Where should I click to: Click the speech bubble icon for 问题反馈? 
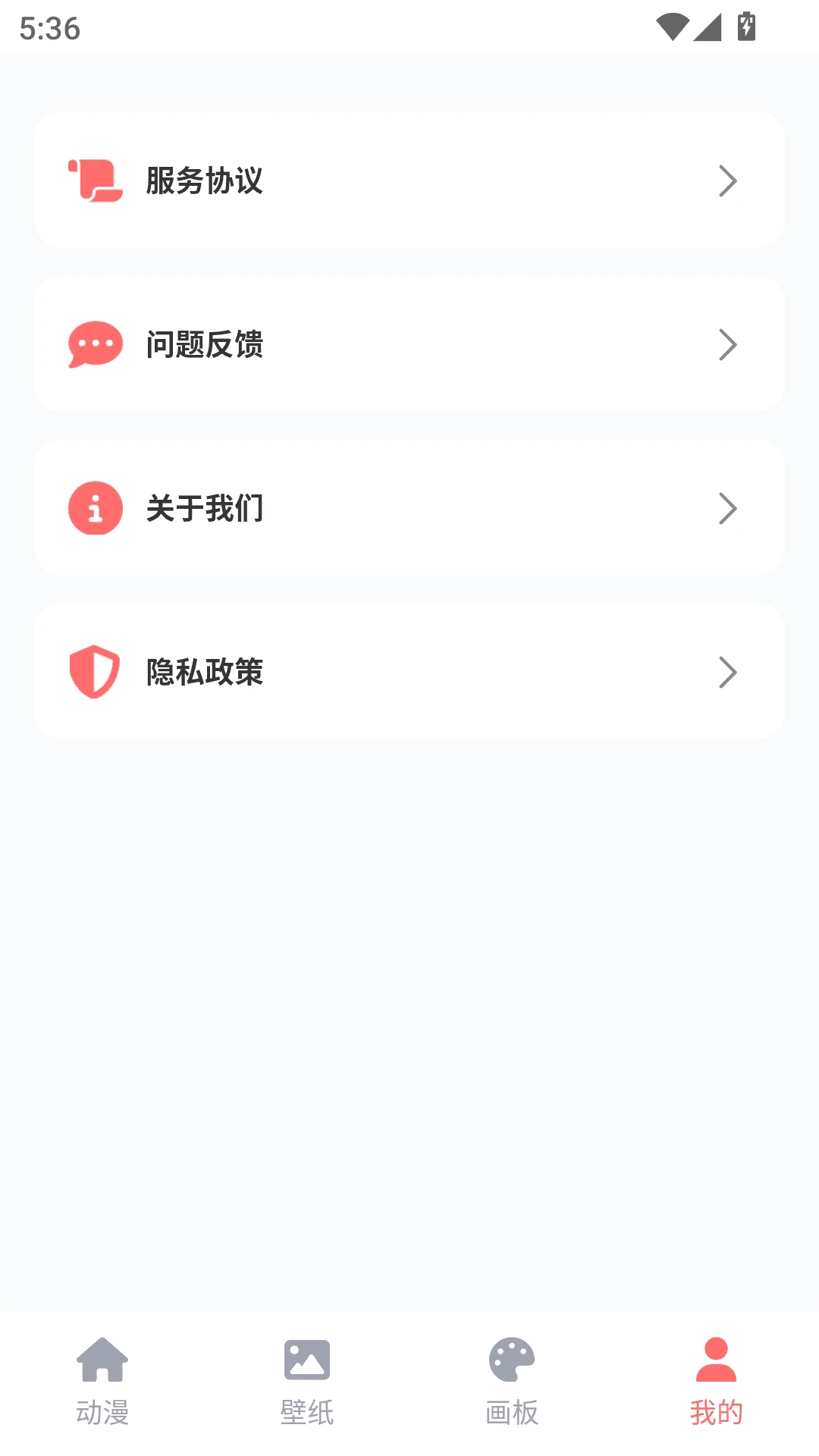95,344
